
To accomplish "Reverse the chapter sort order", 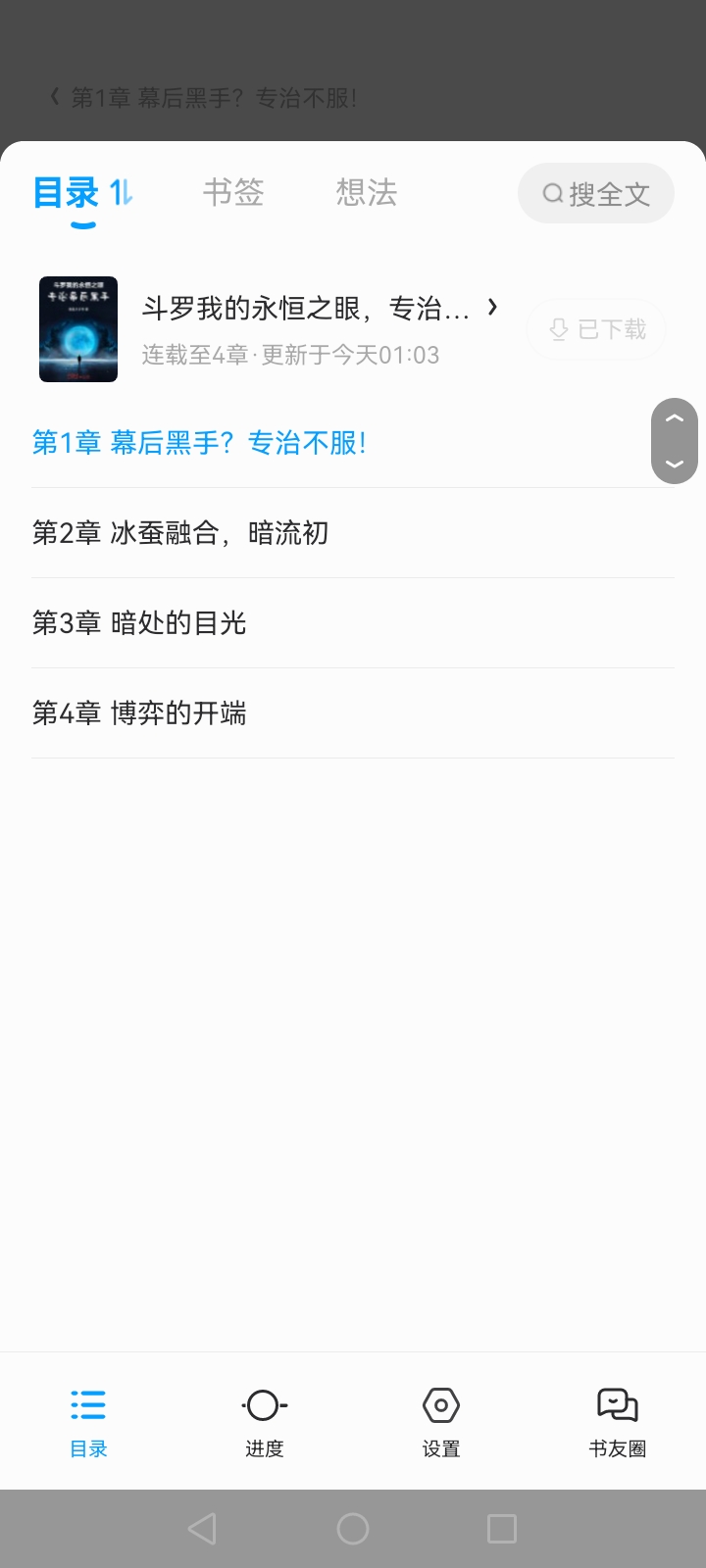I will 122,192.
